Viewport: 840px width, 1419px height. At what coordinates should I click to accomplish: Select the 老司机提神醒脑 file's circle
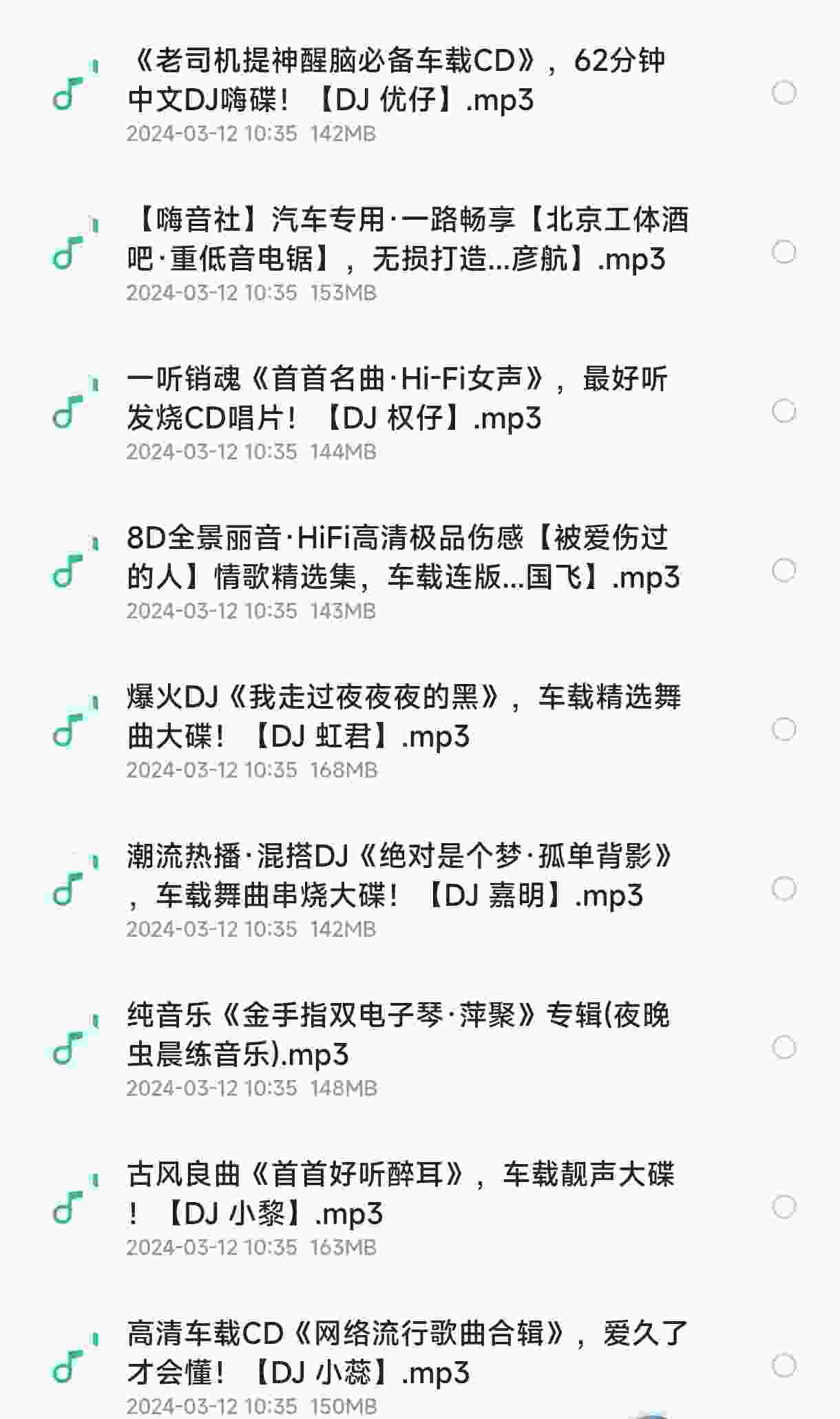click(784, 93)
